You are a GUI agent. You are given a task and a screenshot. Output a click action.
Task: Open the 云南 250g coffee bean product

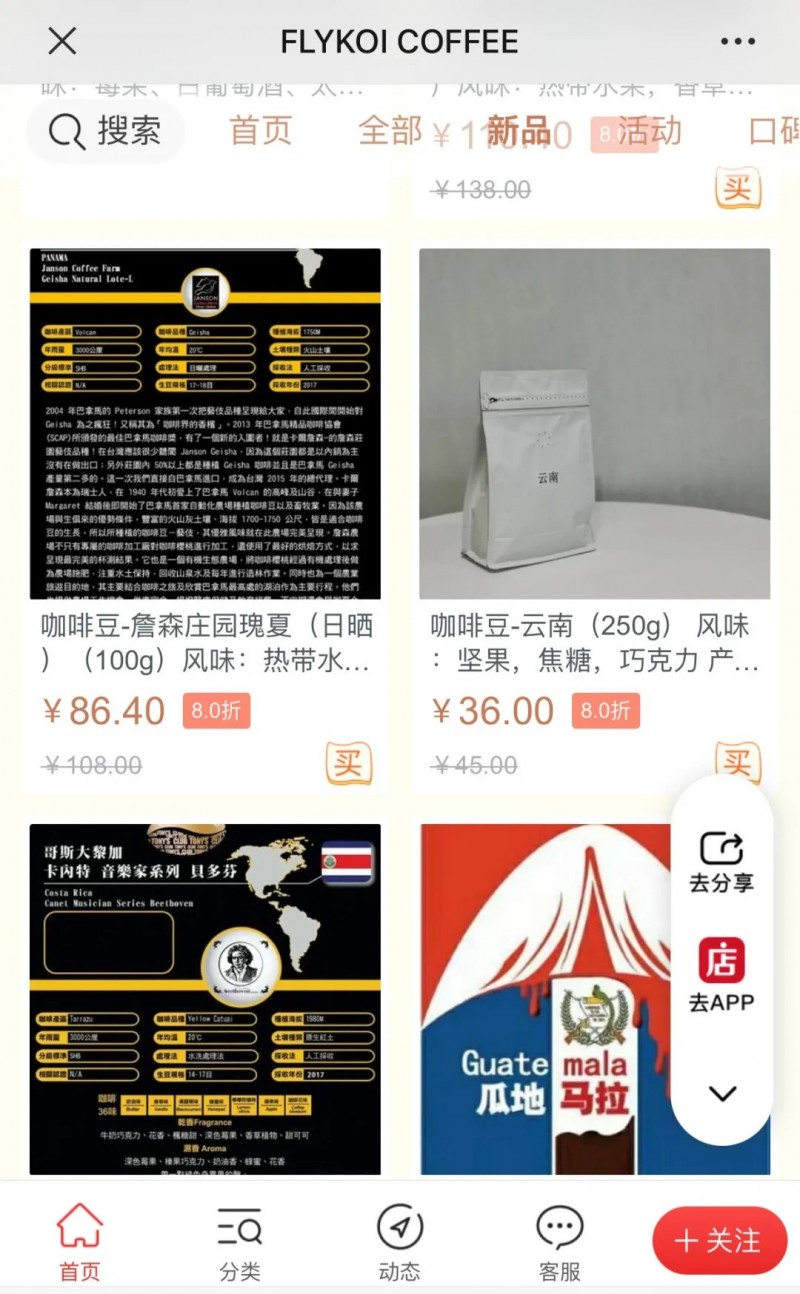tap(594, 424)
